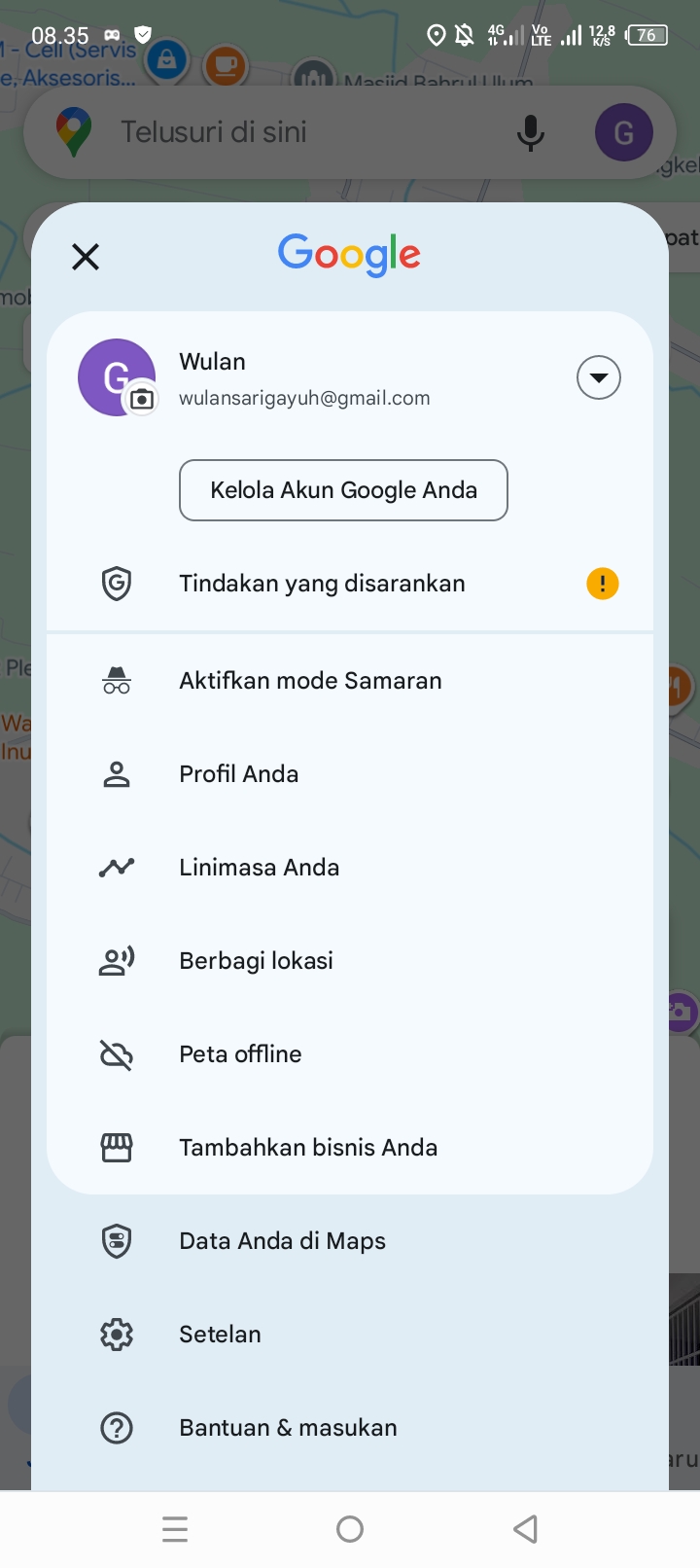Open Data Anda di Maps
Viewport: 700px width, 1568px height.
(282, 1241)
